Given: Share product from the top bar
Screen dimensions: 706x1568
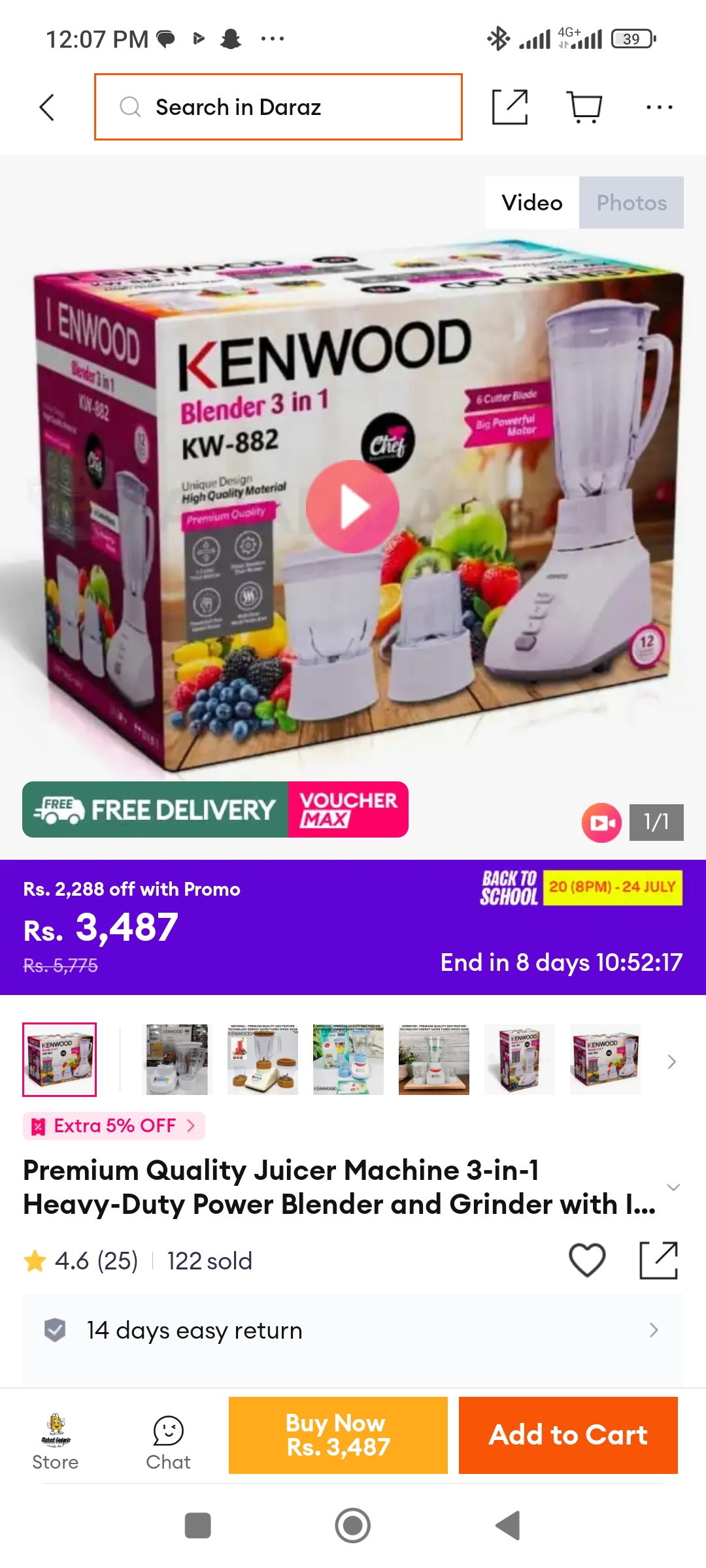Looking at the screenshot, I should click(510, 107).
